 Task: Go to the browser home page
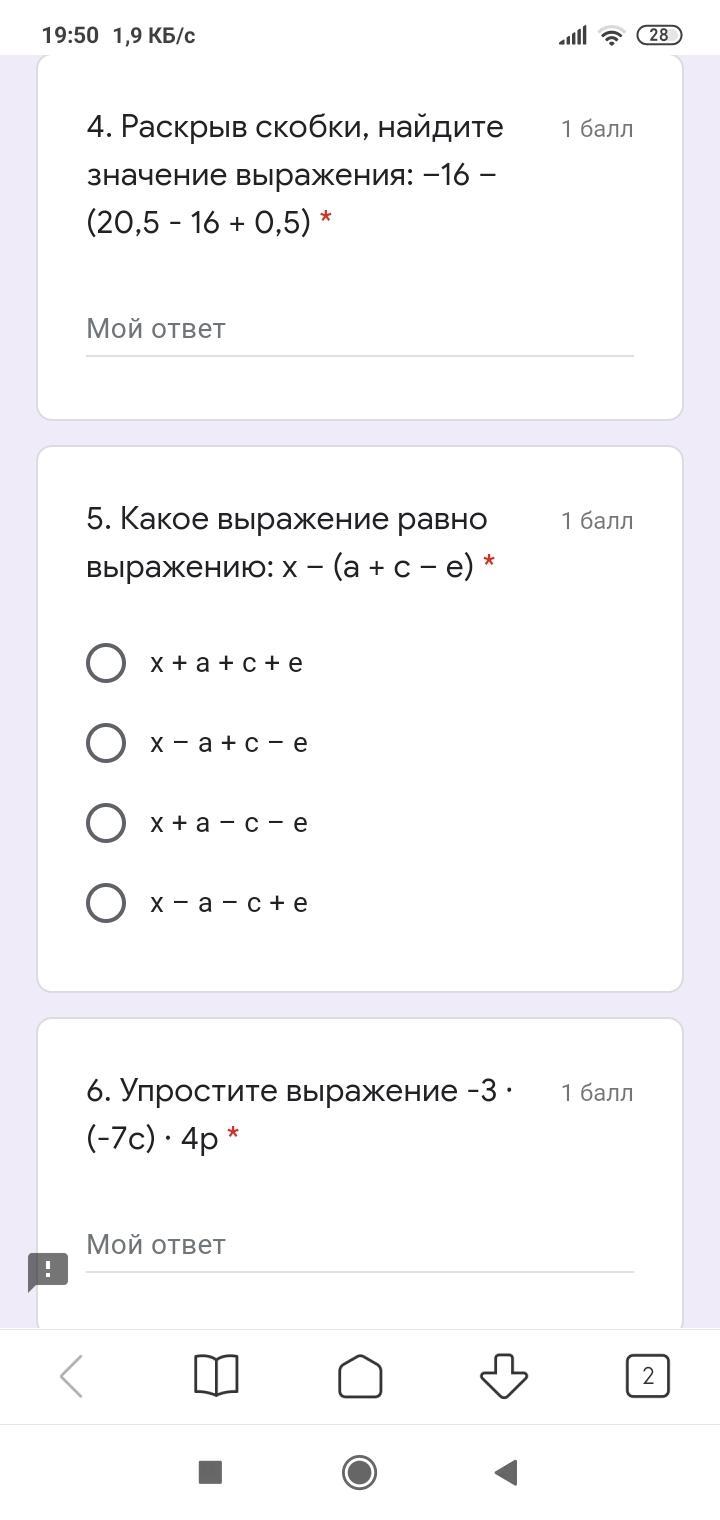(x=360, y=1377)
